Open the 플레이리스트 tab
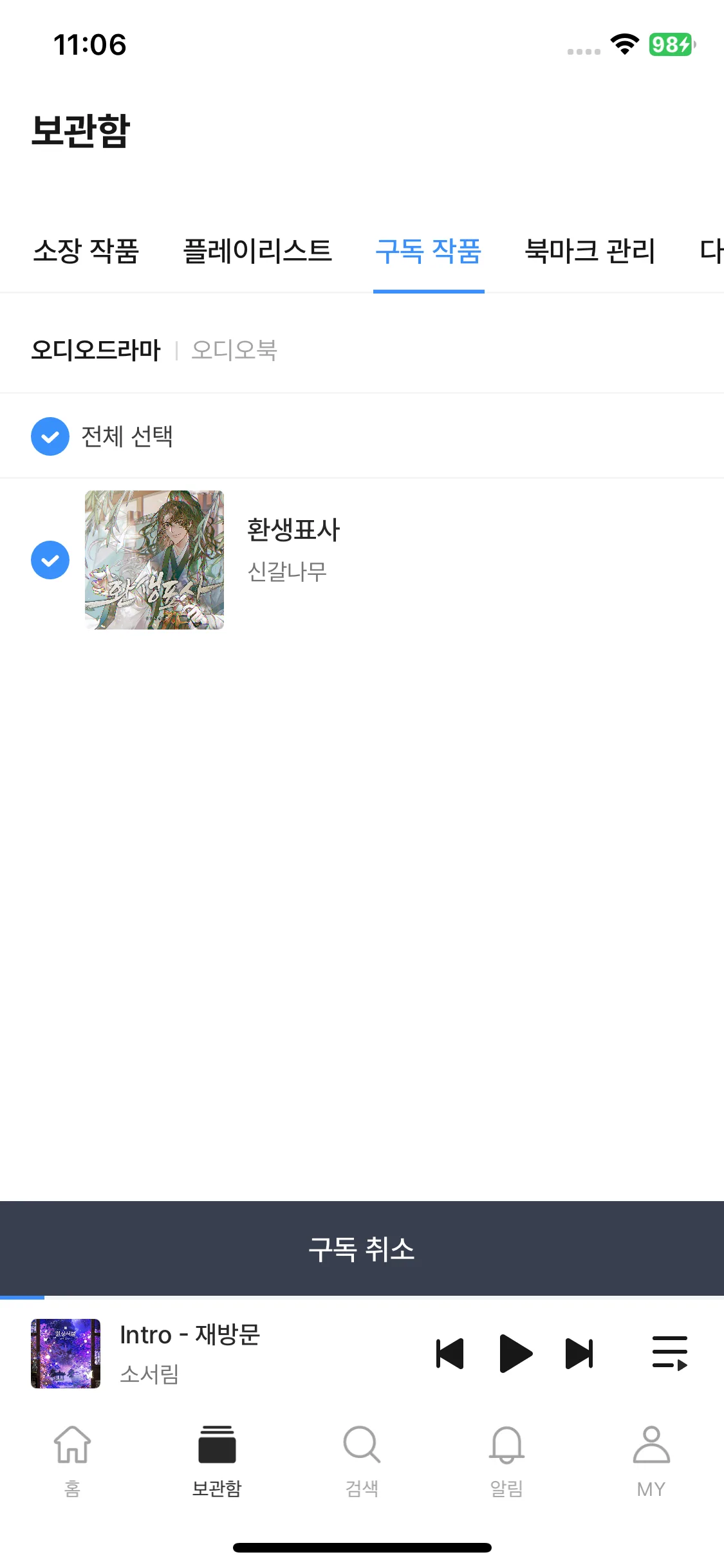Viewport: 724px width, 1568px height. pos(257,251)
